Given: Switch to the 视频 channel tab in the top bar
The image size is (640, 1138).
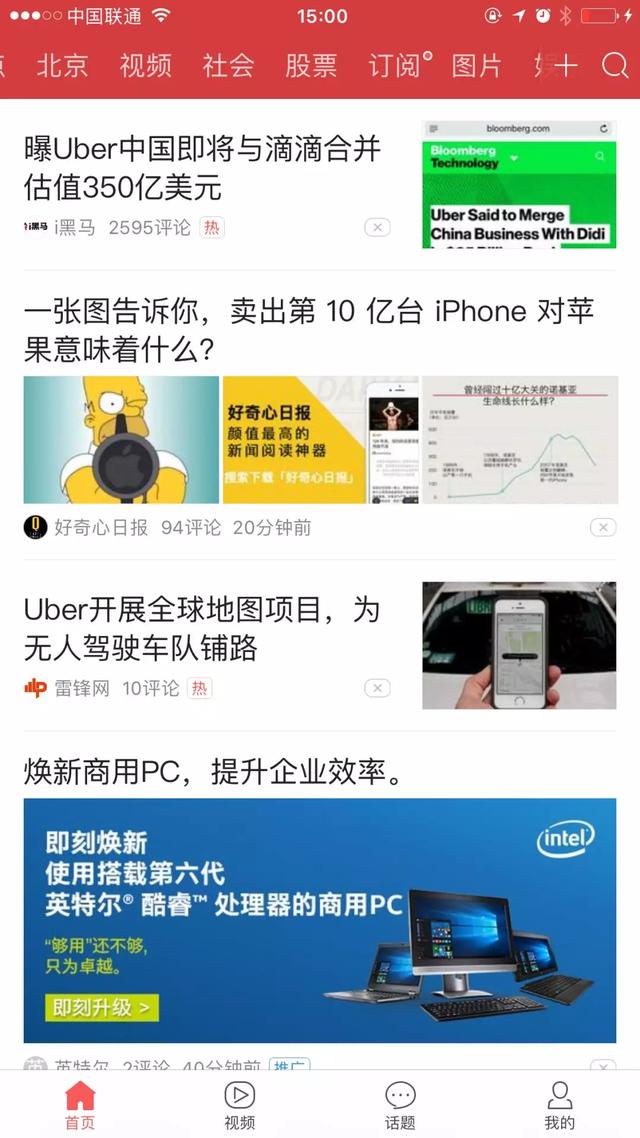Looking at the screenshot, I should point(145,66).
